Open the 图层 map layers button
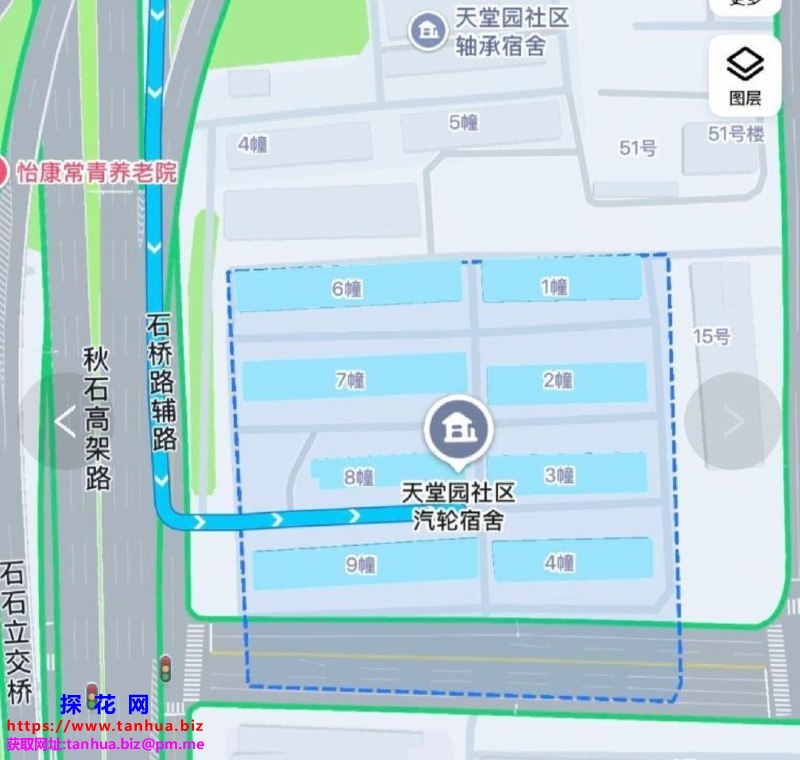Image resolution: width=800 pixels, height=760 pixels. coord(744,76)
